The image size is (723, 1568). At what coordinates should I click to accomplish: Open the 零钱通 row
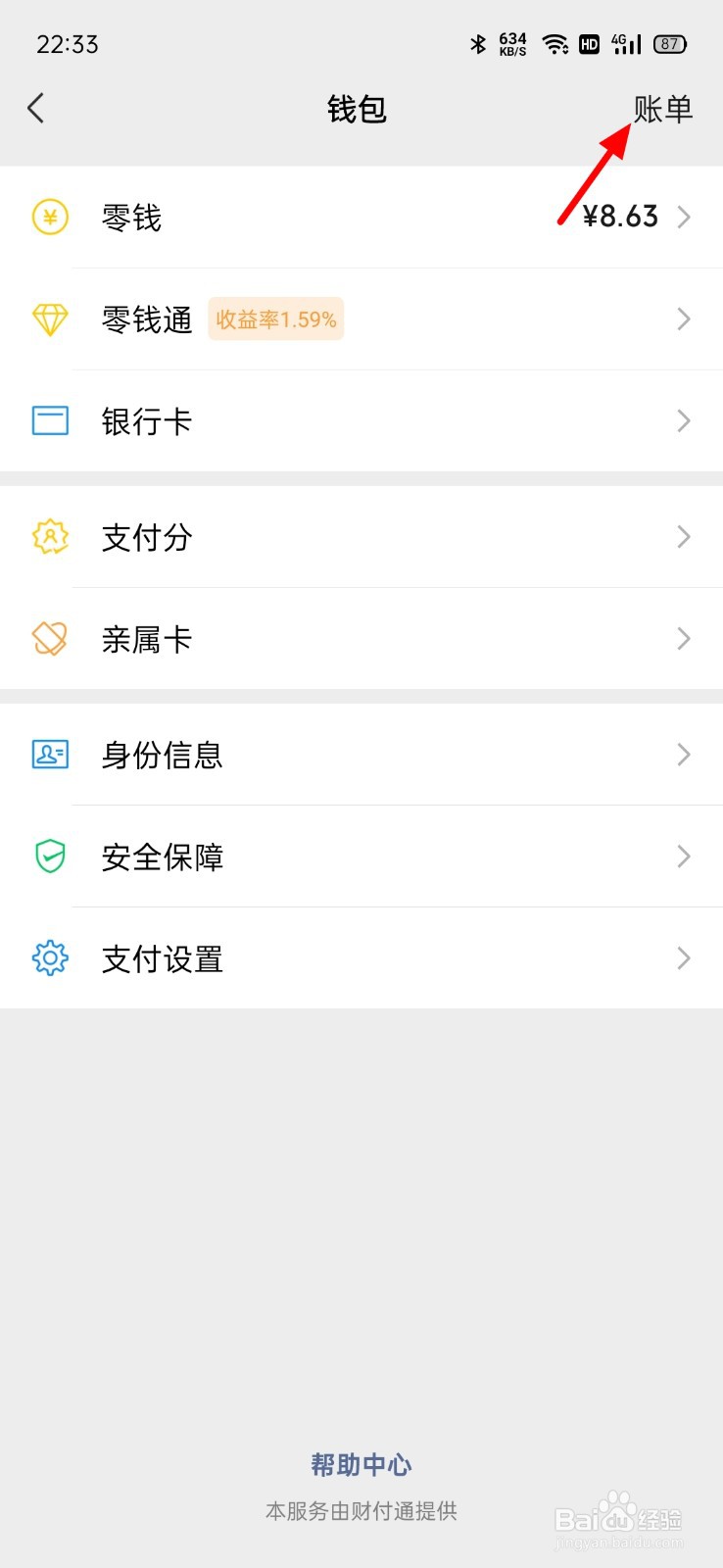tap(361, 318)
